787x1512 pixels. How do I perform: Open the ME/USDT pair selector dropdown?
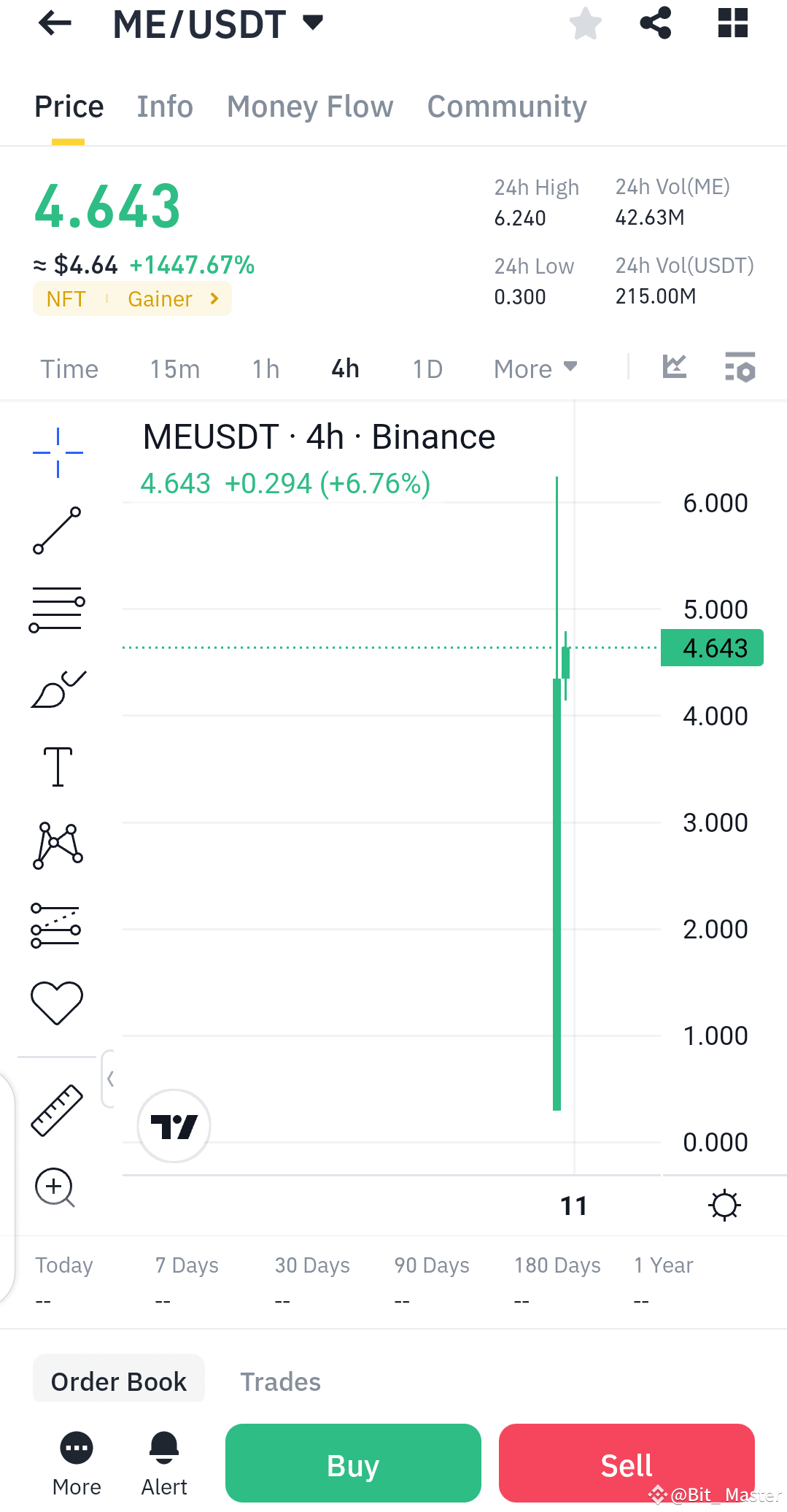[312, 23]
